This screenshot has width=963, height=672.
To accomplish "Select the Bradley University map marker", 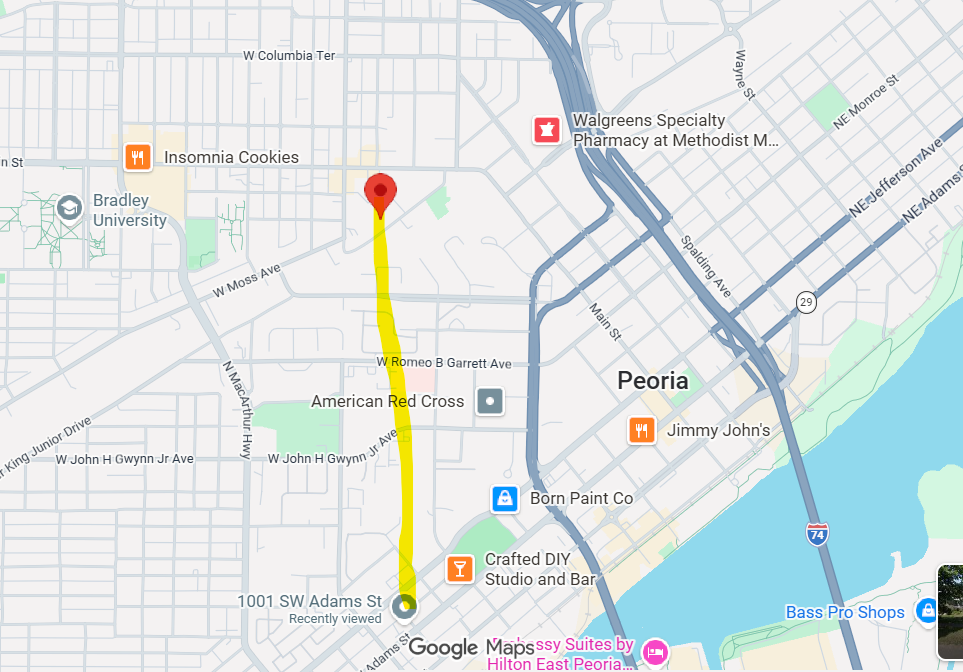I will 69,208.
